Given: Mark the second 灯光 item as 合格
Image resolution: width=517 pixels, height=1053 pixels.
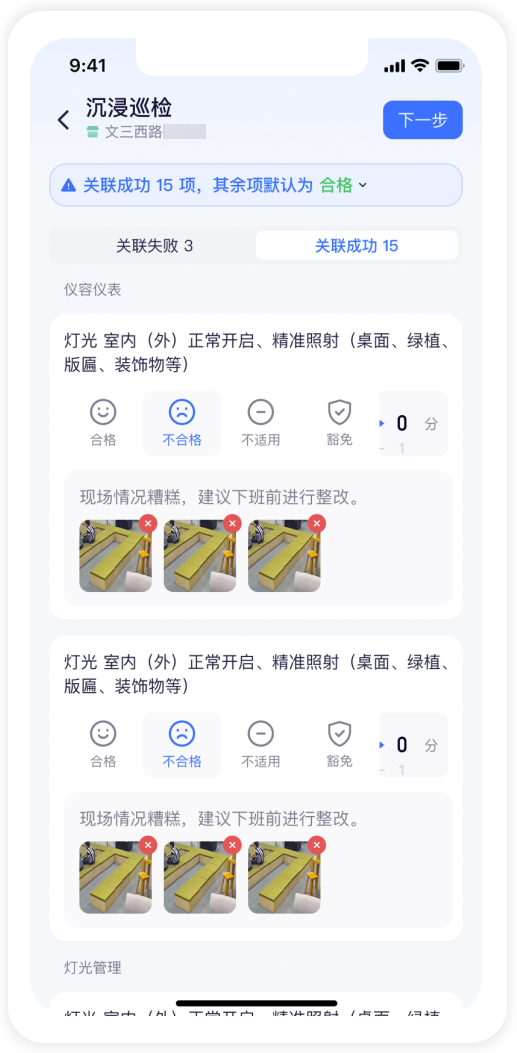Looking at the screenshot, I should tap(103, 745).
